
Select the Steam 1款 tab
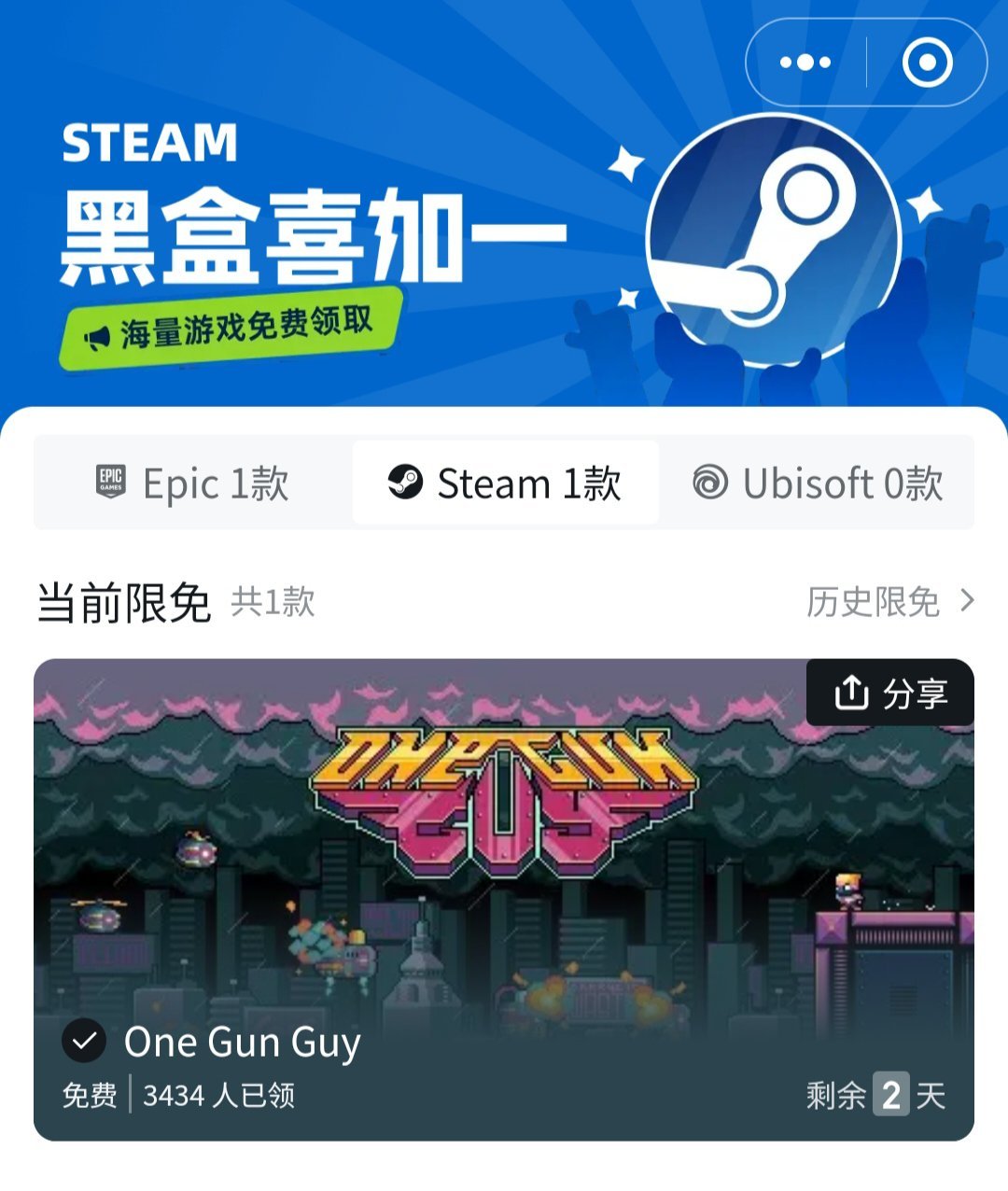(x=505, y=483)
